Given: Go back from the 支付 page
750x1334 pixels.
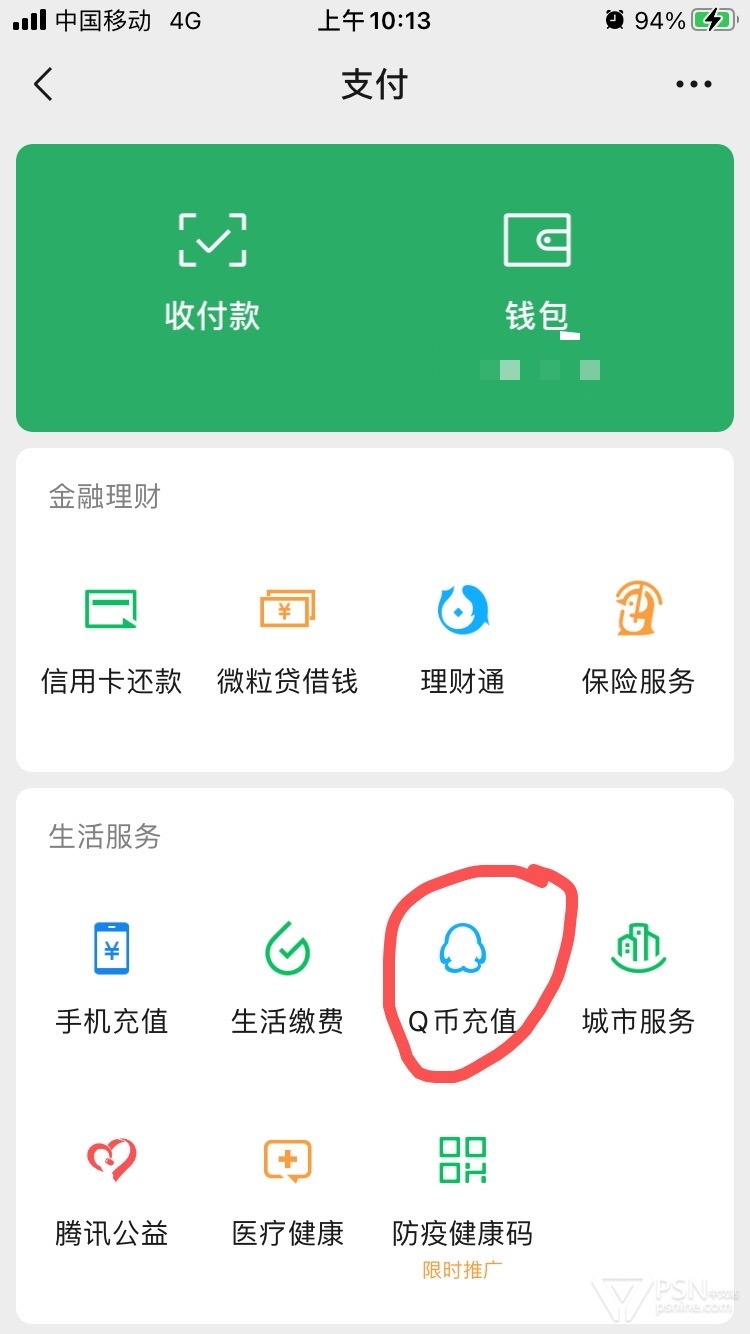Looking at the screenshot, I should click(43, 85).
